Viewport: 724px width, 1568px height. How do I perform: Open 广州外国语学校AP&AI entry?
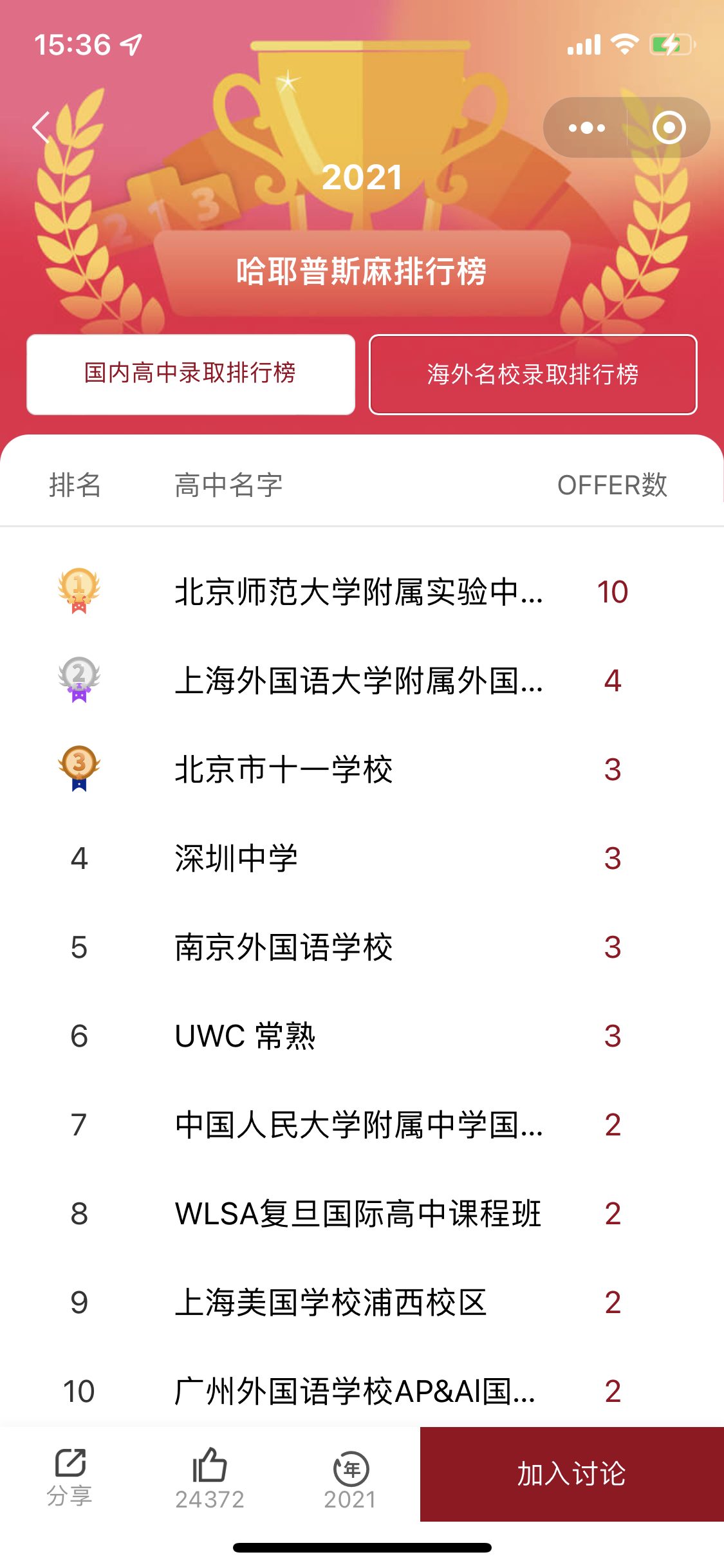[362, 1390]
